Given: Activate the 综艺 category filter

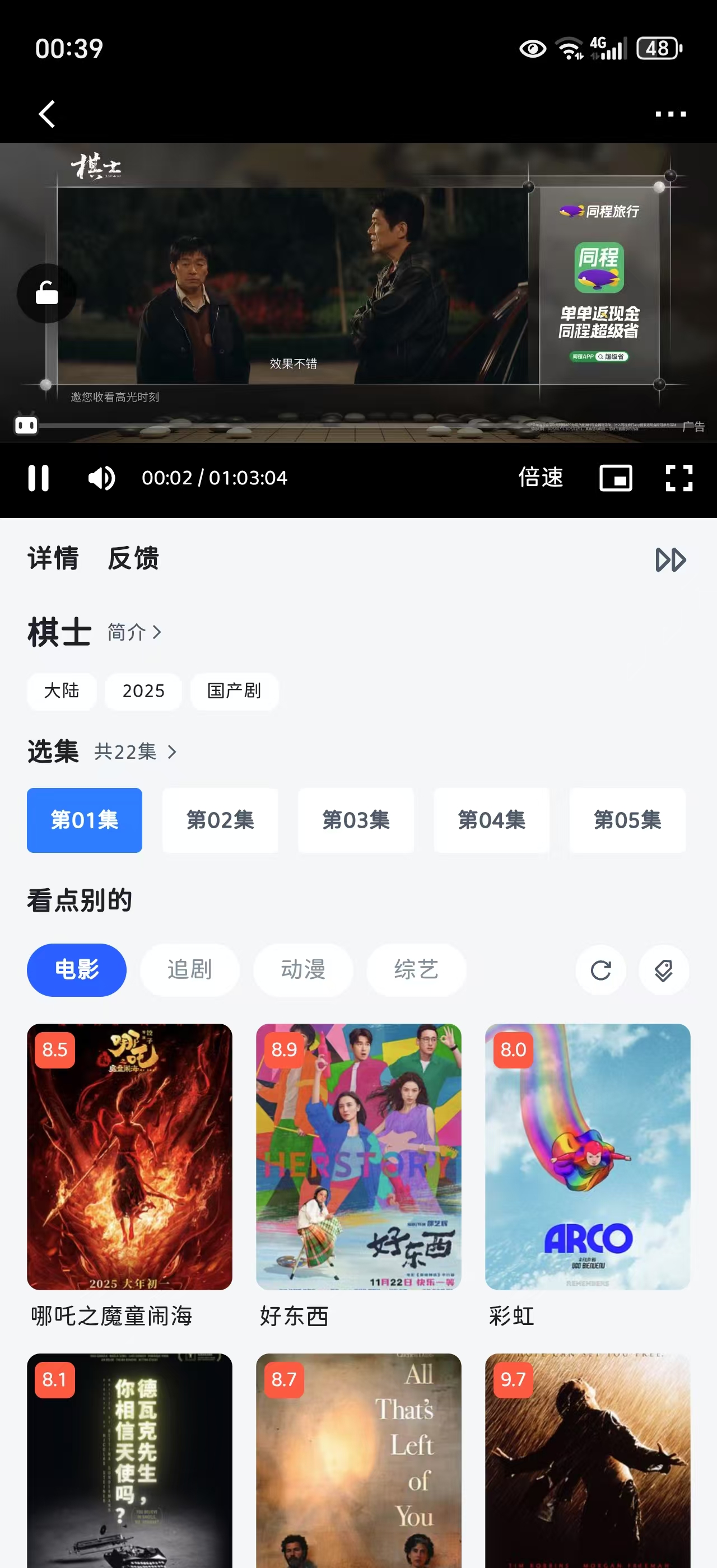Looking at the screenshot, I should pos(416,971).
